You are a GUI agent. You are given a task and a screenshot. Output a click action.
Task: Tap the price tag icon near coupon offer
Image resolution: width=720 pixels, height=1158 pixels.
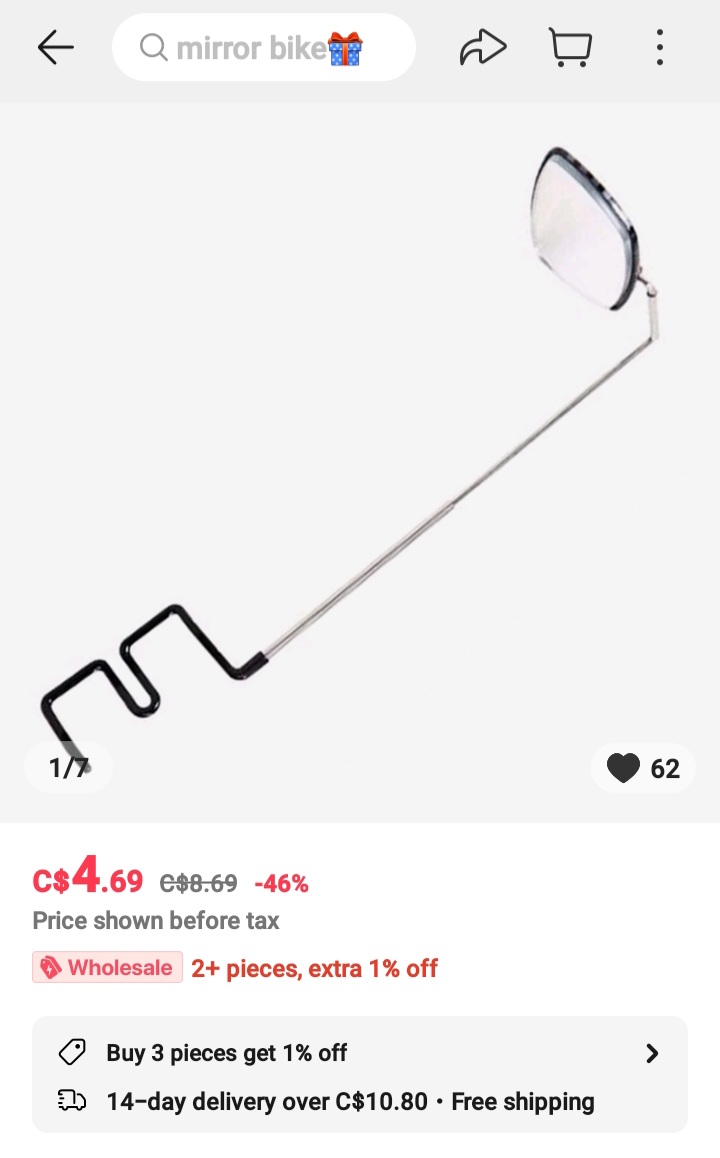(x=71, y=1052)
